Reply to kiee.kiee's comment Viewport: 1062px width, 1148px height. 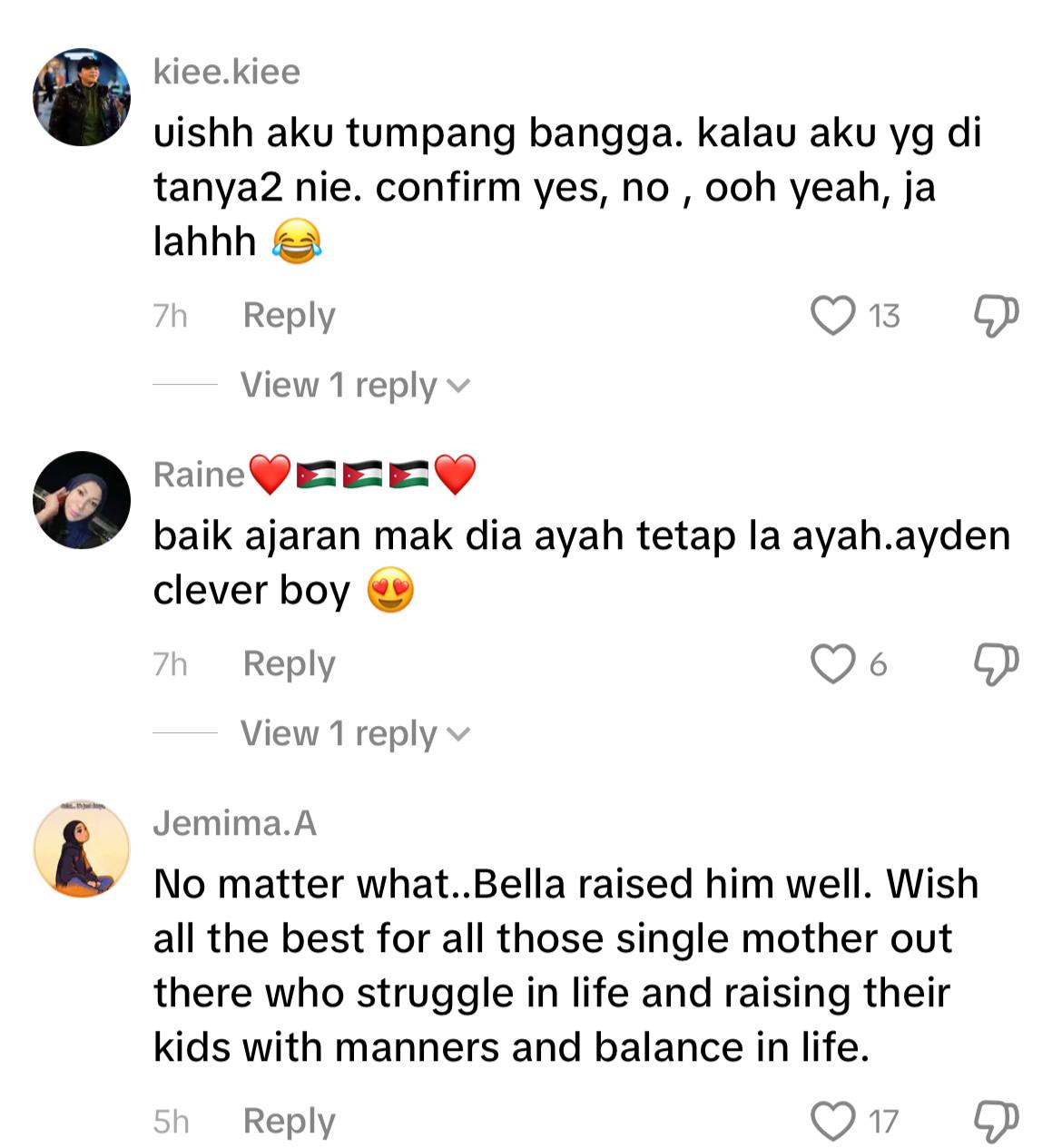click(289, 316)
